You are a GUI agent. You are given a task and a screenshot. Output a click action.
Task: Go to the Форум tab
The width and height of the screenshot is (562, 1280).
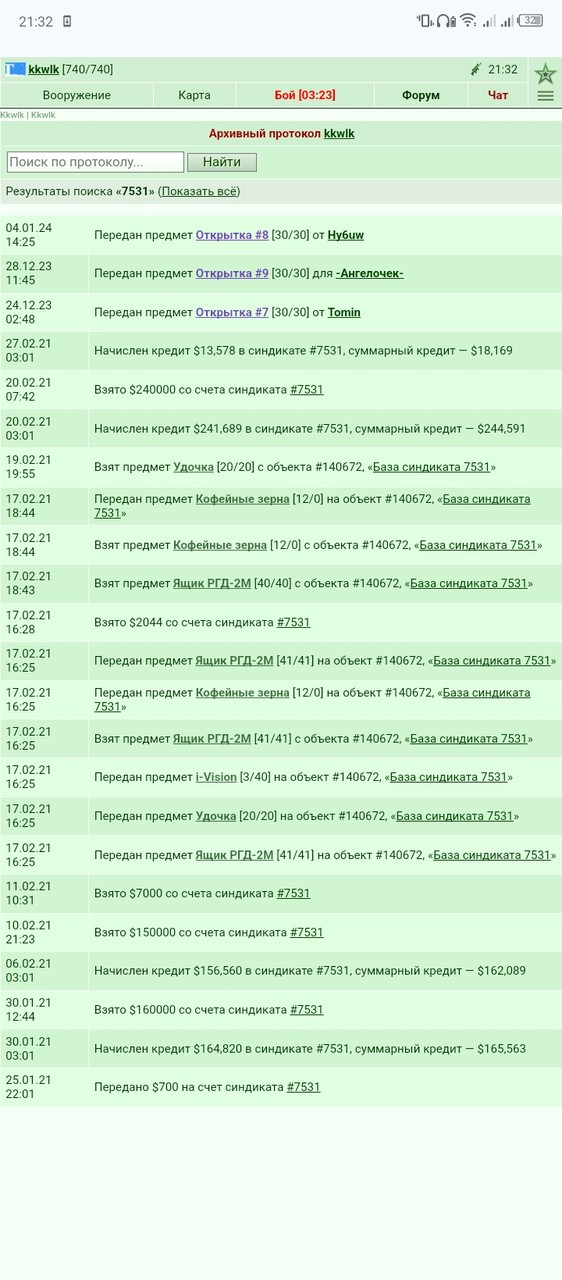click(421, 95)
